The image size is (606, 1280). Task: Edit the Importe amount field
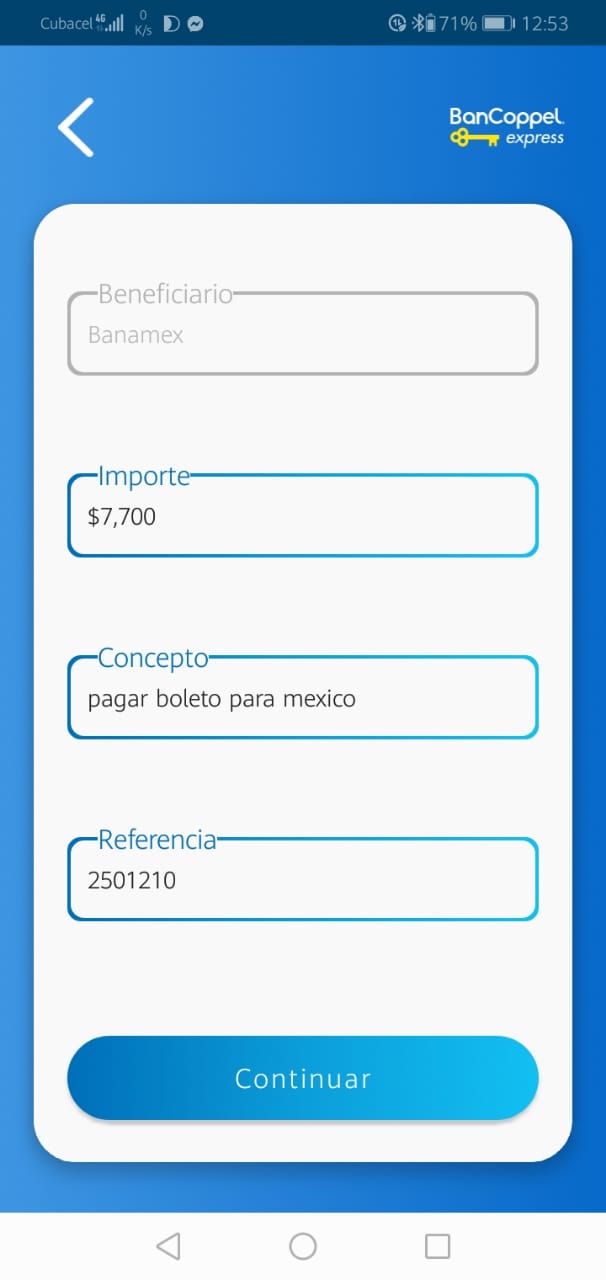(303, 516)
